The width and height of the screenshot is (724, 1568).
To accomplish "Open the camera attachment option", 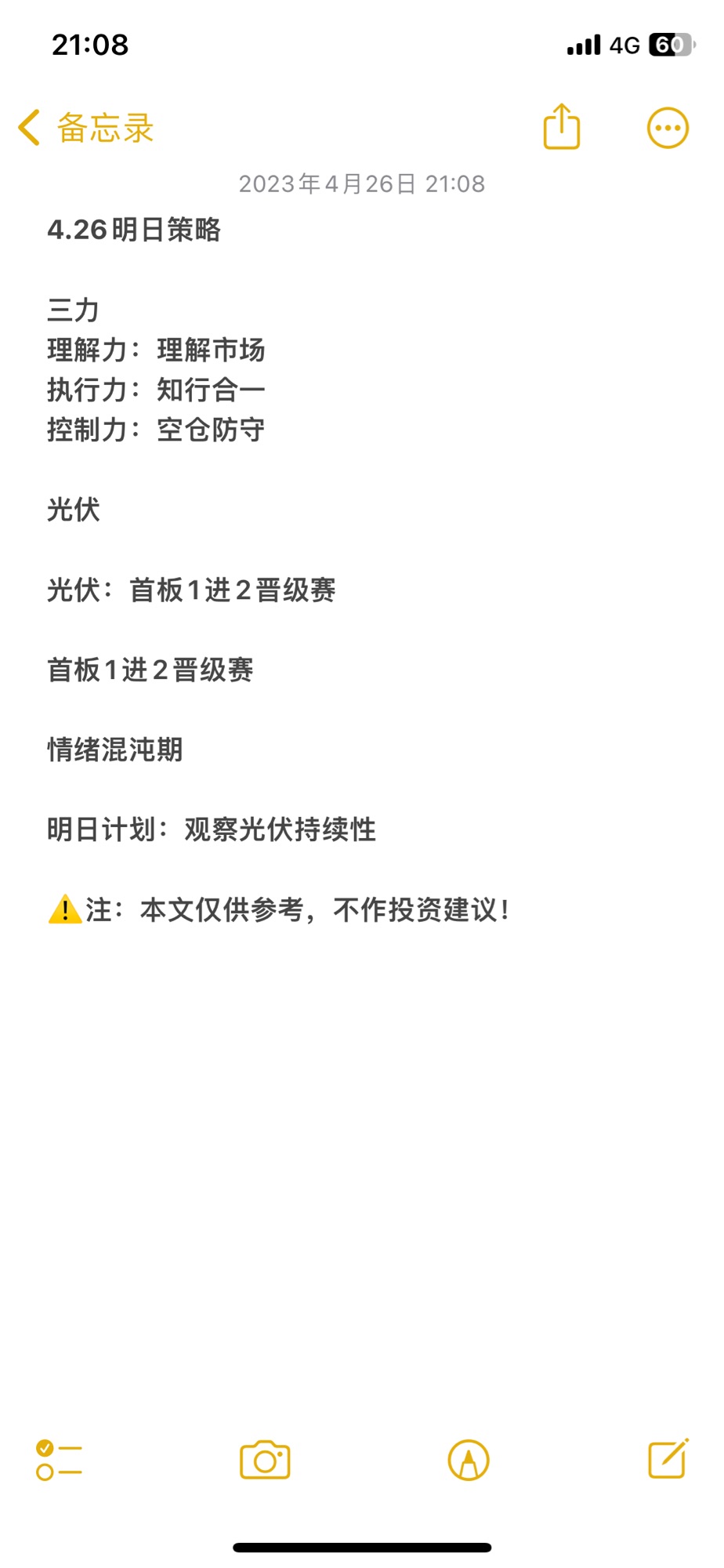I will click(265, 1460).
